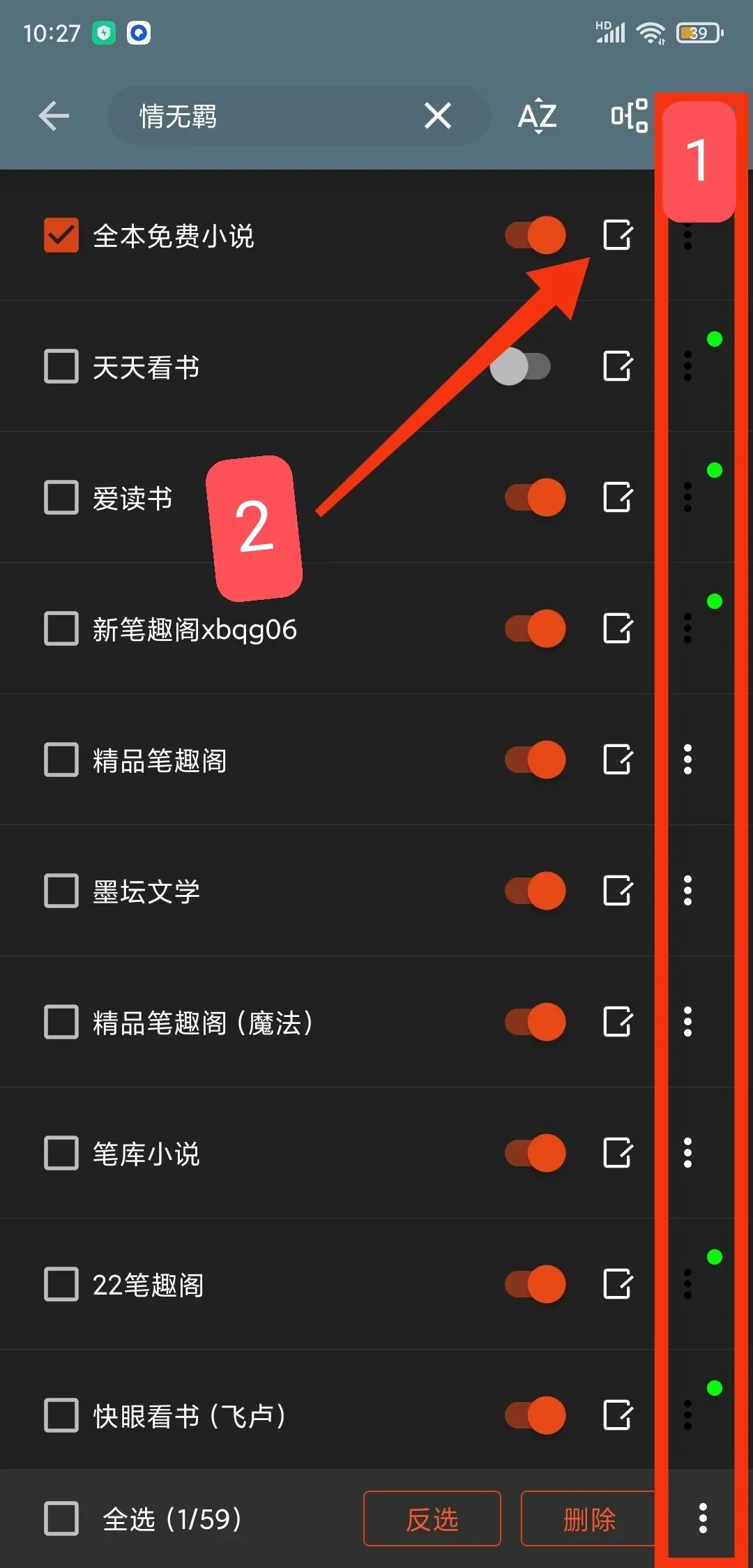Clear the search text 情无羁
The height and width of the screenshot is (1568, 753).
437,116
